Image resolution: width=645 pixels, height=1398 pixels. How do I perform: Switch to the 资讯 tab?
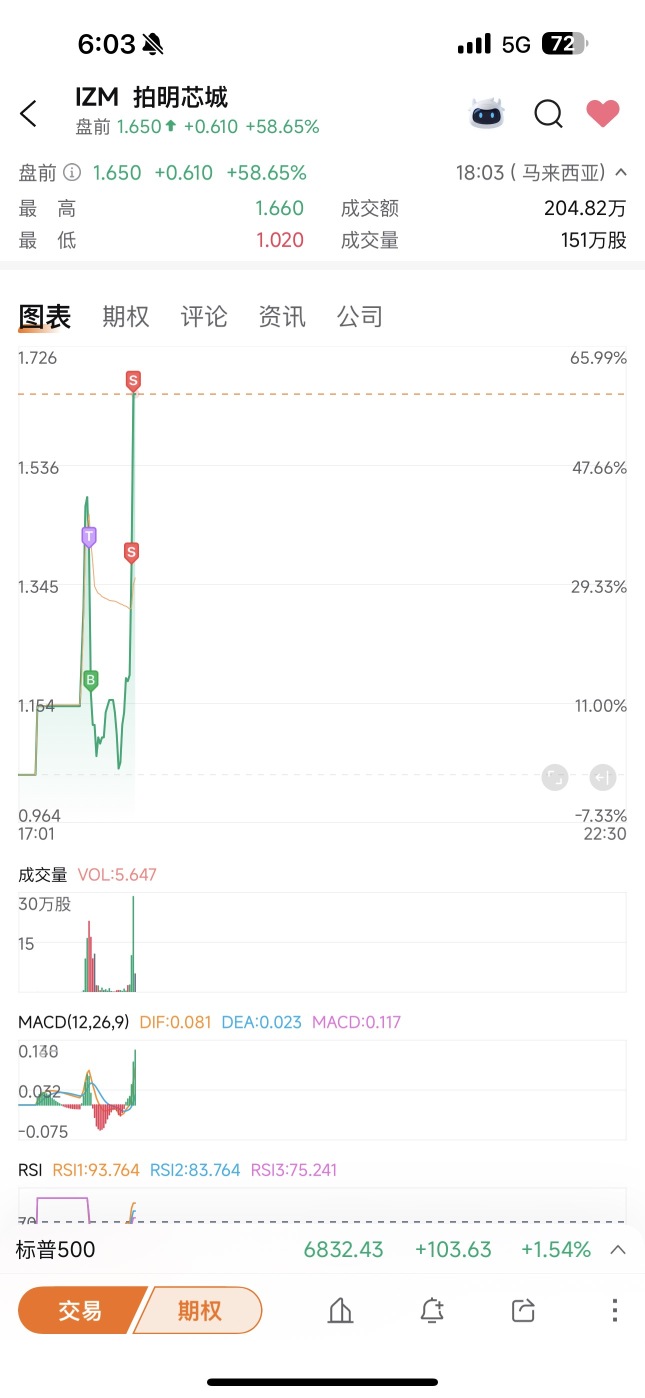click(282, 317)
